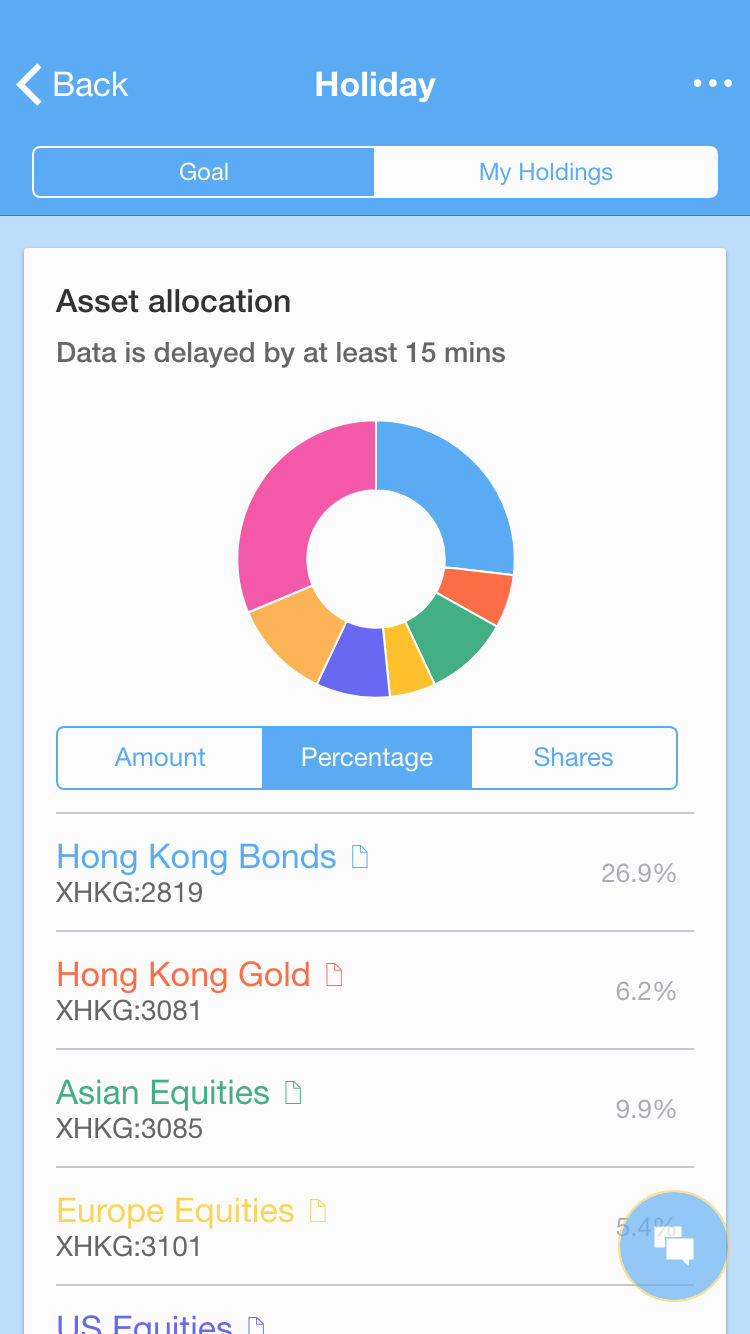This screenshot has height=1334, width=750.
Task: Select the Amount segment
Action: click(x=160, y=757)
